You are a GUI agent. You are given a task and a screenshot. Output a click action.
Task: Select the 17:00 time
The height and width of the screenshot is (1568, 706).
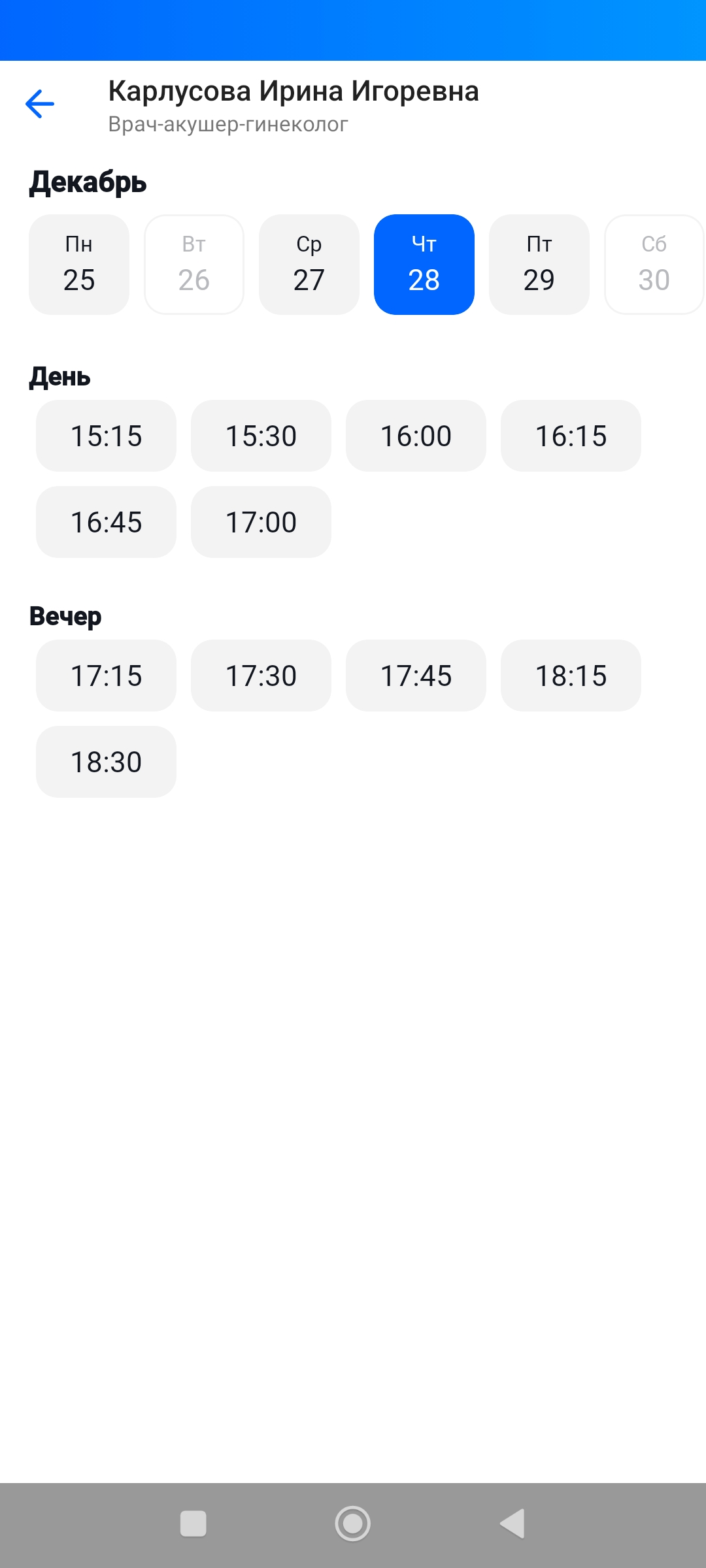(x=261, y=522)
